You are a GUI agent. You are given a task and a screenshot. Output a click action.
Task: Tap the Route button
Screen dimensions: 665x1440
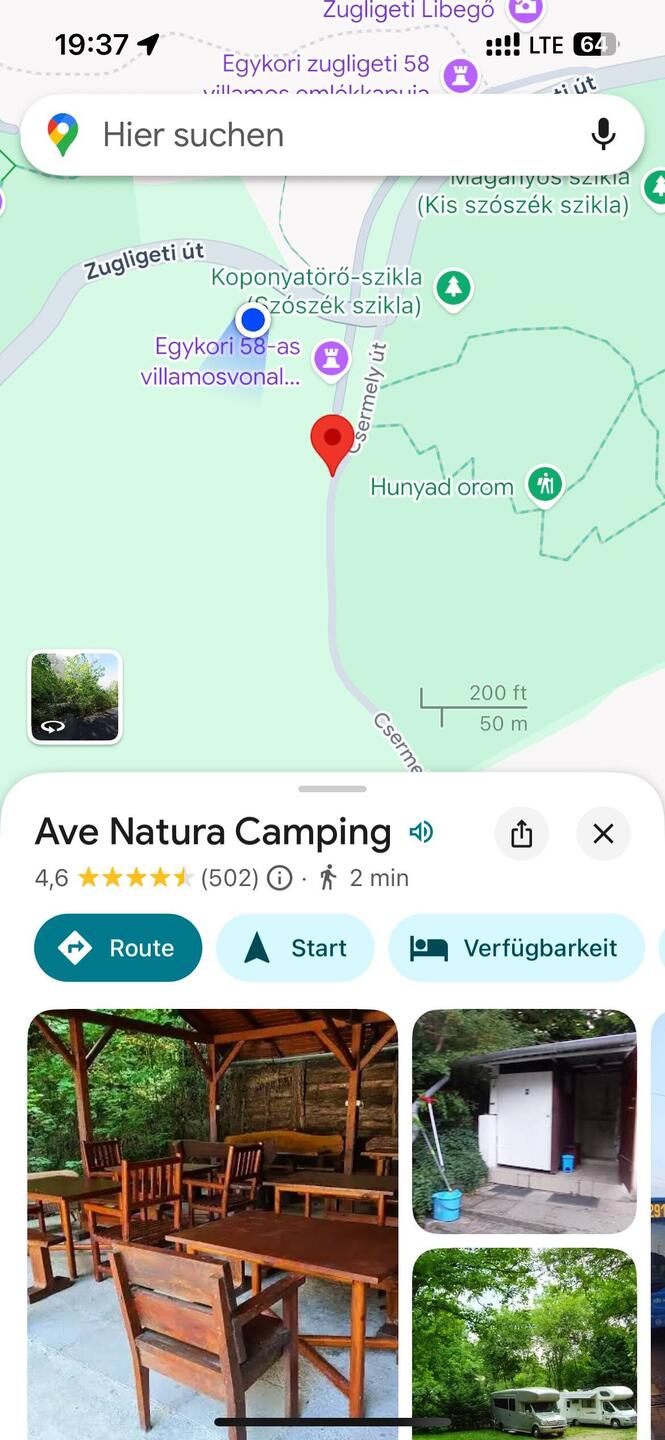click(118, 948)
